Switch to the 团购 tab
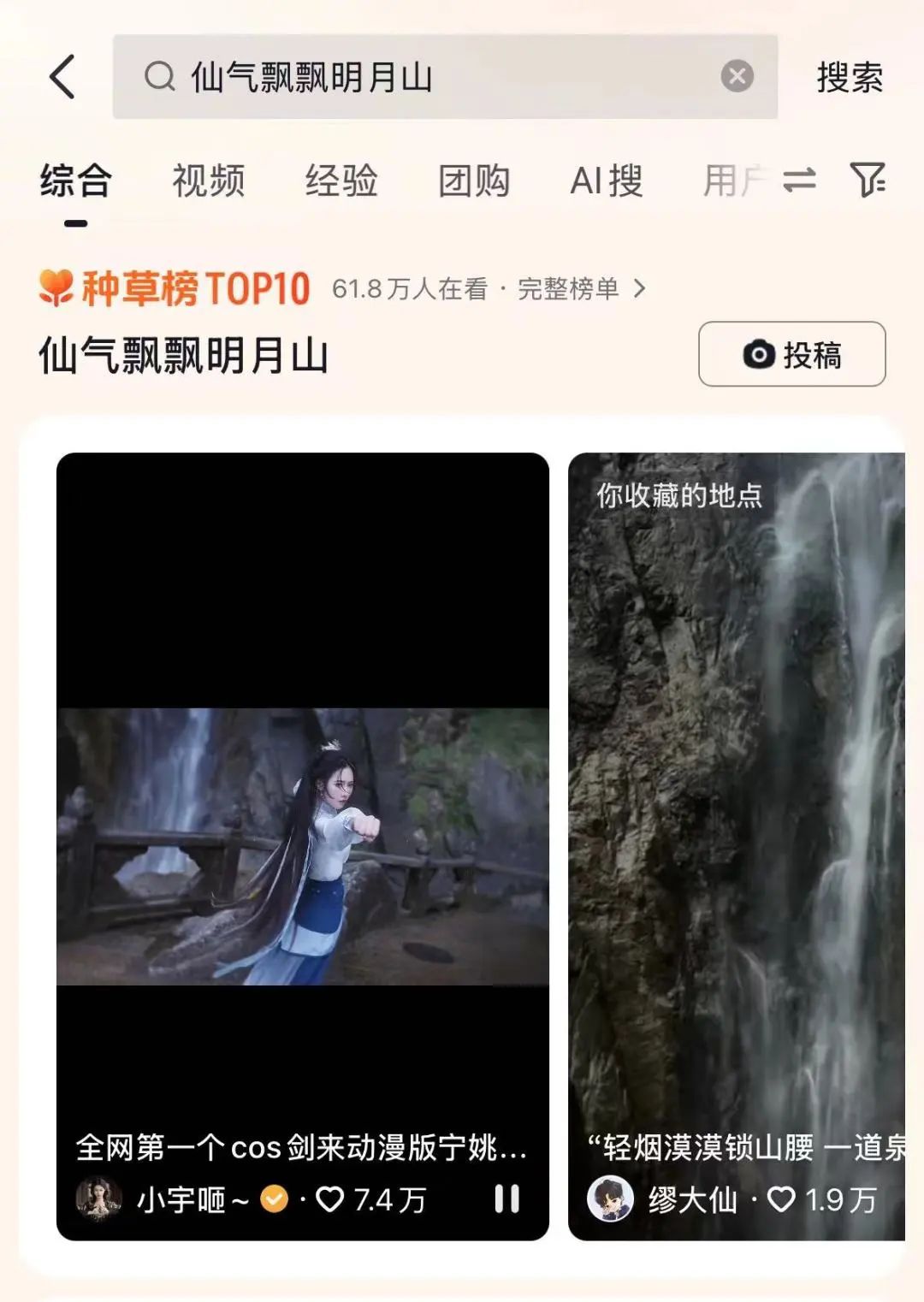This screenshot has height=1302, width=924. pos(473,181)
